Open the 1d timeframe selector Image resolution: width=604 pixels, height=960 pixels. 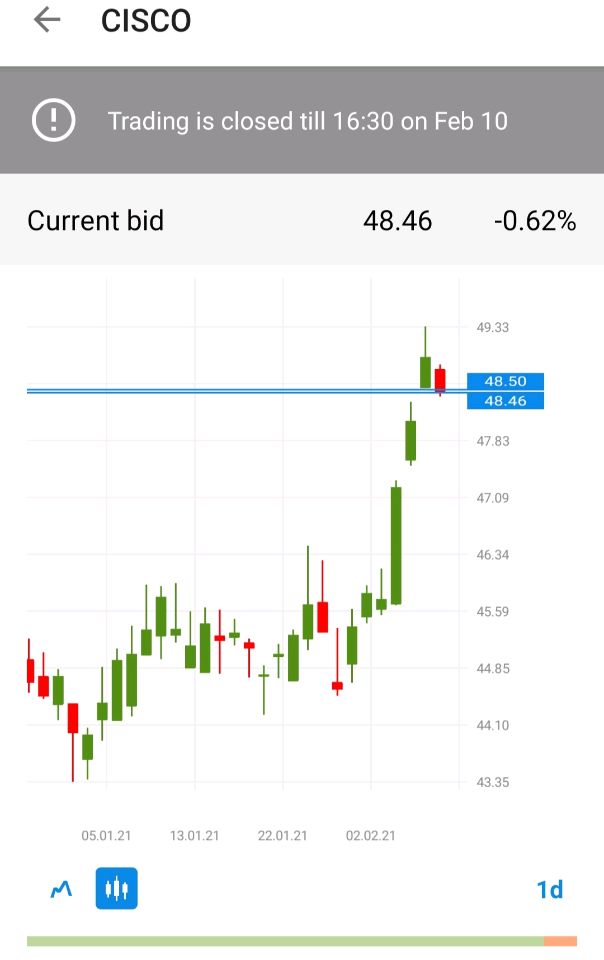tap(549, 889)
